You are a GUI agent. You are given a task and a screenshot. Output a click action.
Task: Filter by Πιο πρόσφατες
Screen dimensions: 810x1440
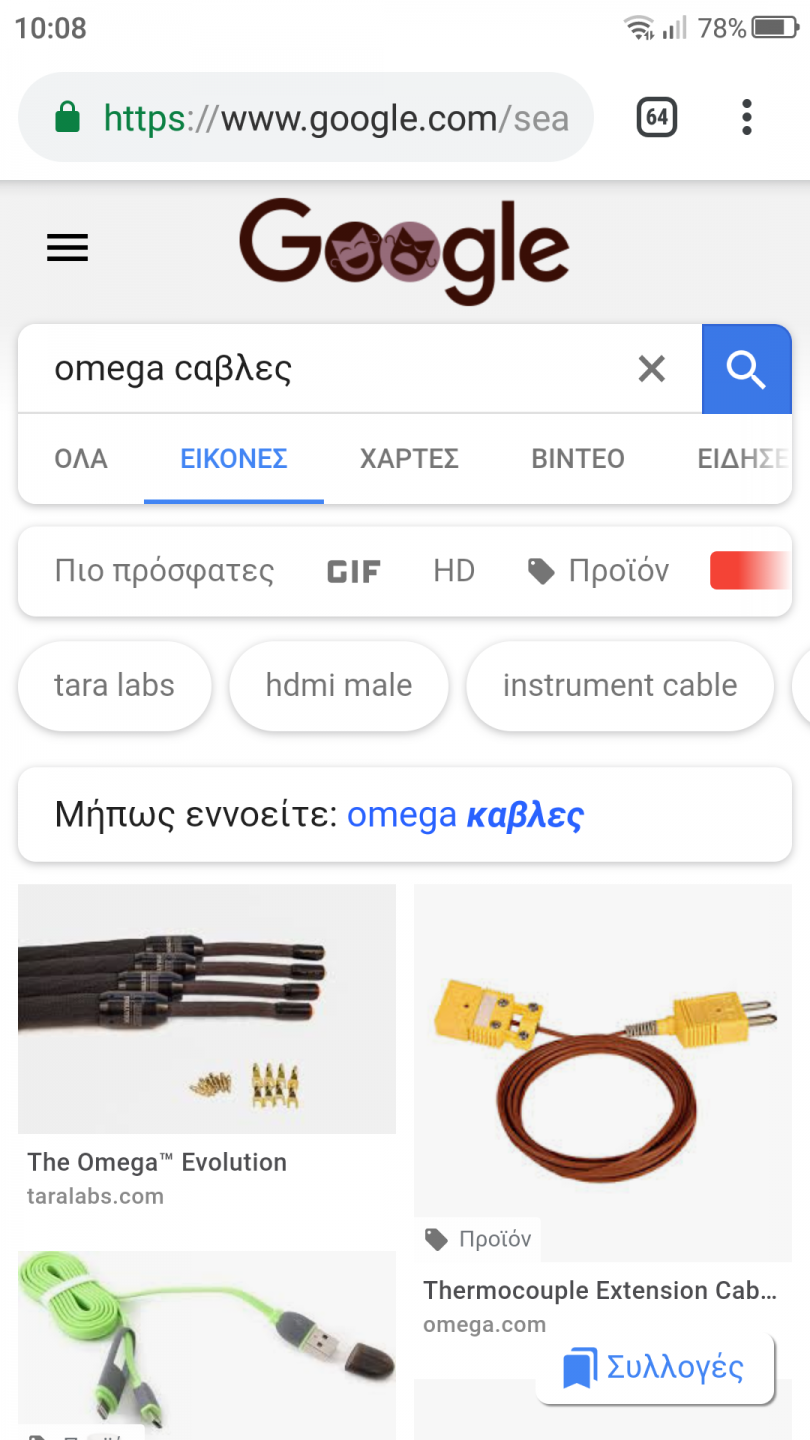click(x=164, y=571)
